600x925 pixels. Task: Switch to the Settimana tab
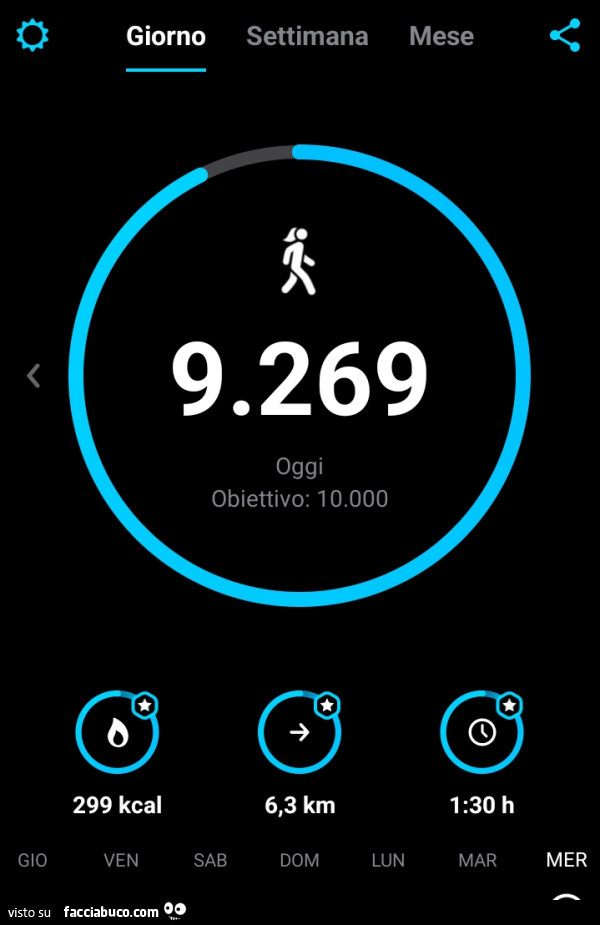[x=307, y=36]
